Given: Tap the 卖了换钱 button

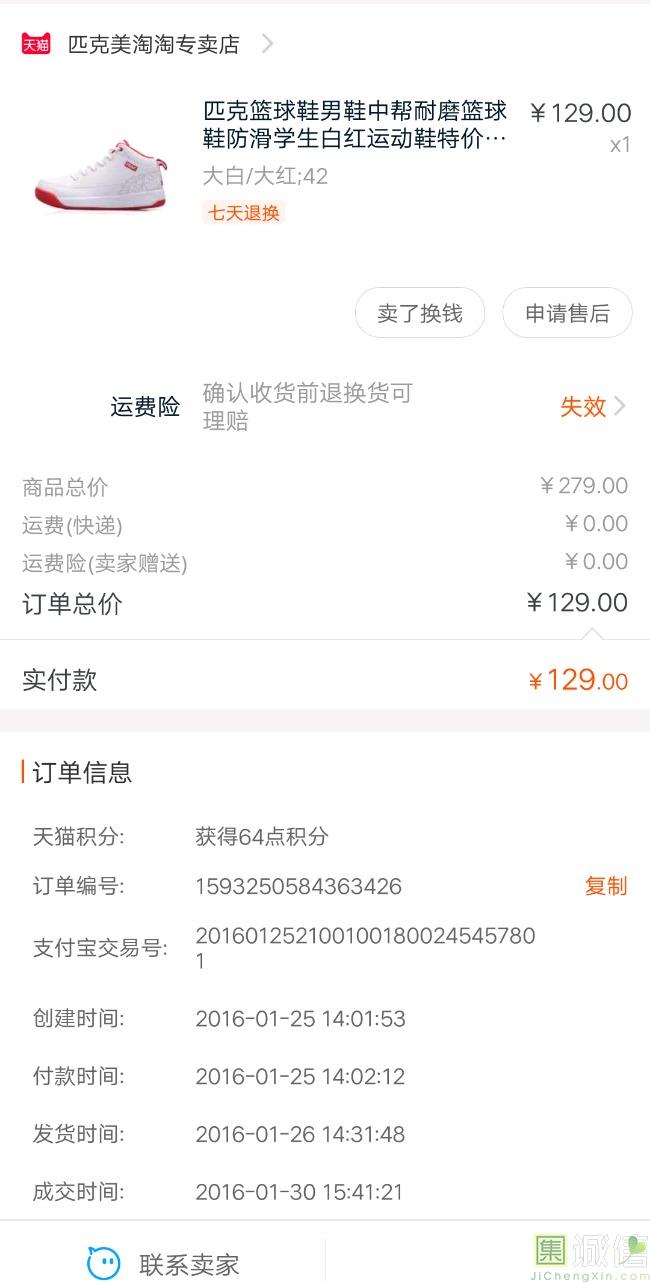Looking at the screenshot, I should tap(420, 313).
